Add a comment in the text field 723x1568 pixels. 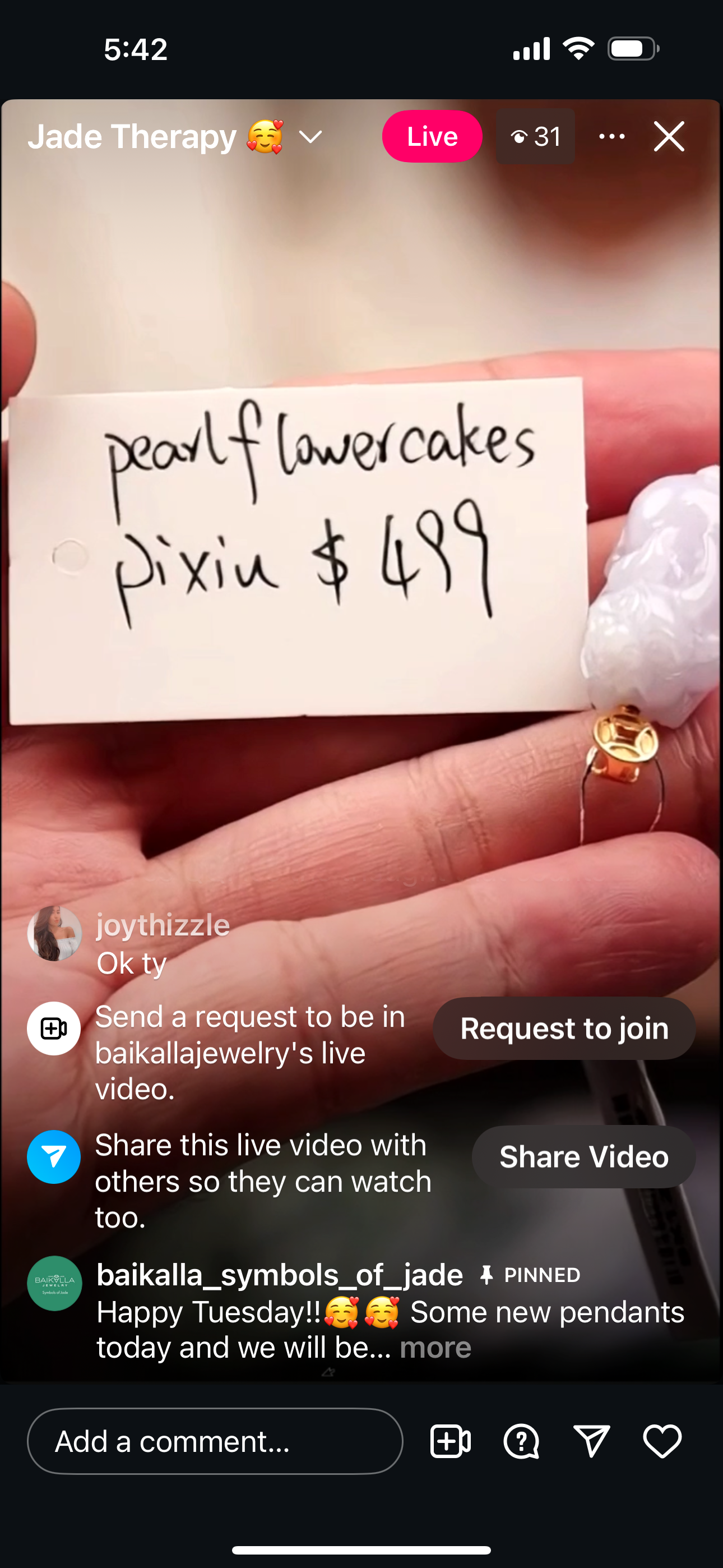215,1441
